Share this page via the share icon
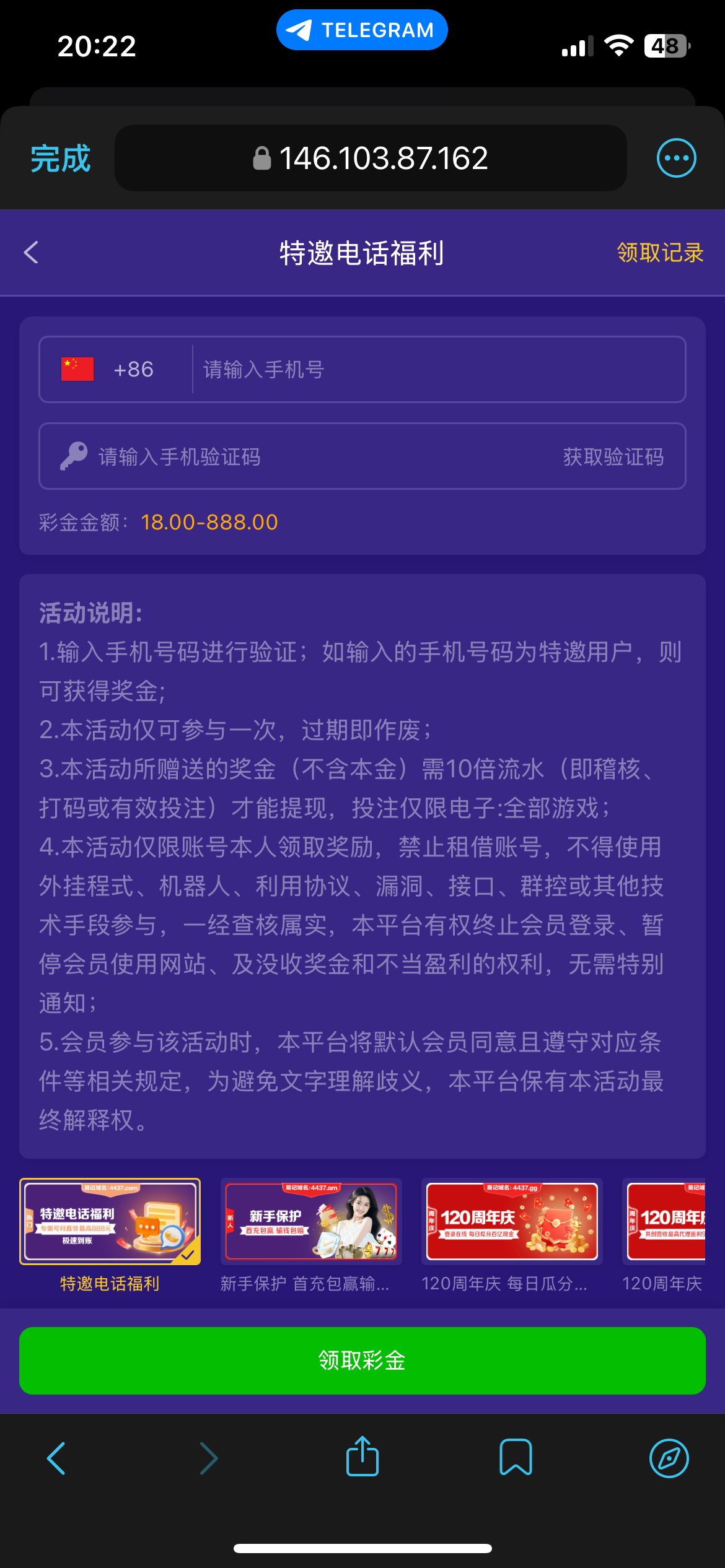Screen dimensions: 725x1568 coord(362,1457)
